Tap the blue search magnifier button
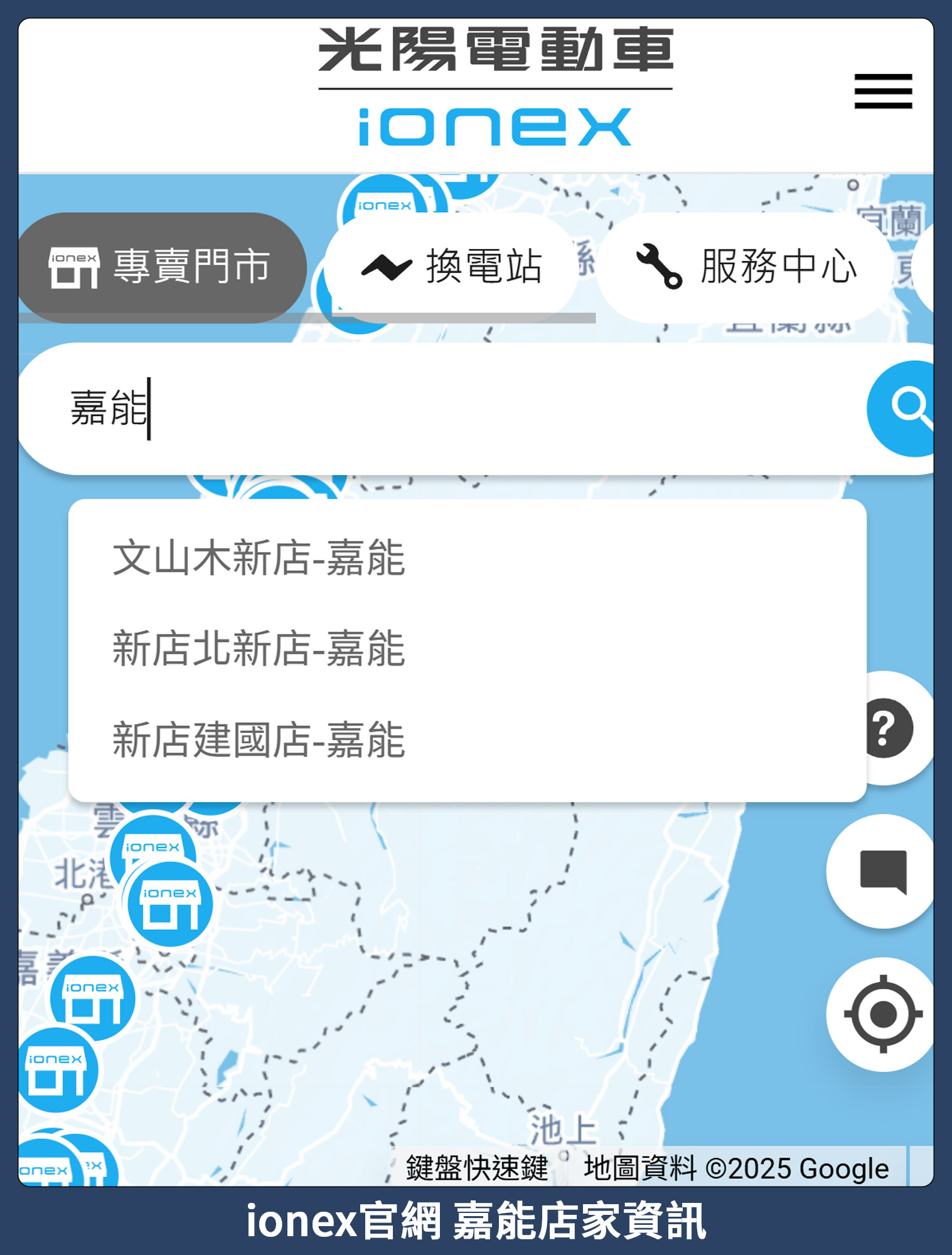This screenshot has width=952, height=1255. click(x=904, y=409)
